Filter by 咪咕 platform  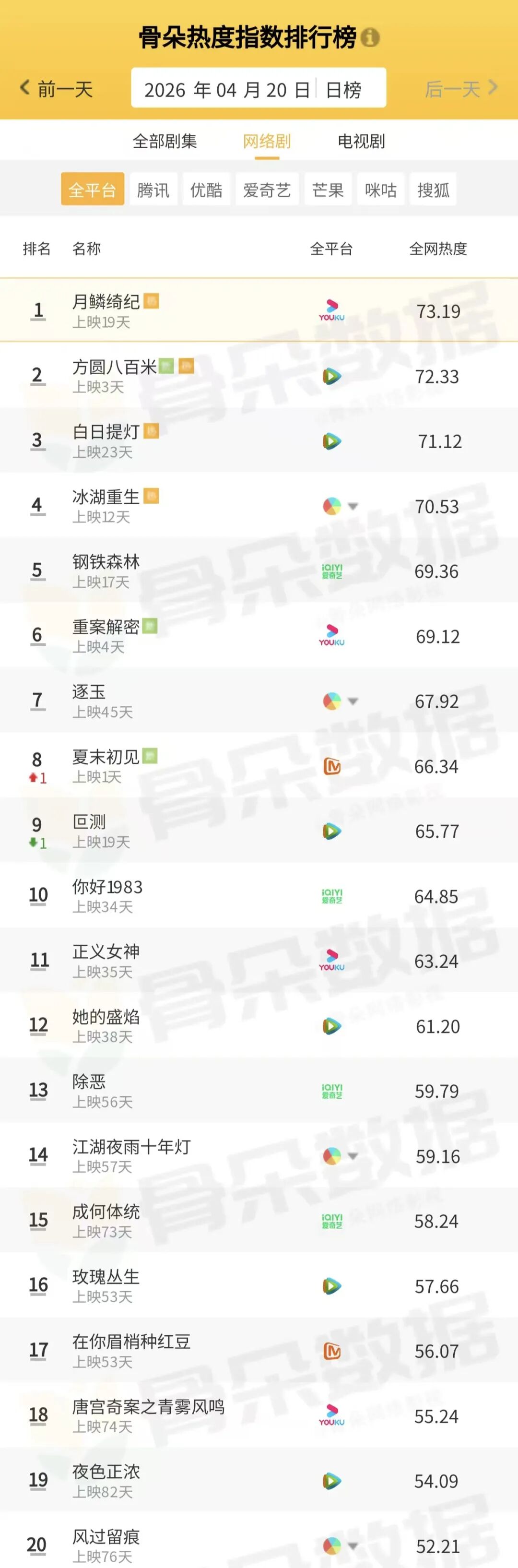pyautogui.click(x=380, y=190)
